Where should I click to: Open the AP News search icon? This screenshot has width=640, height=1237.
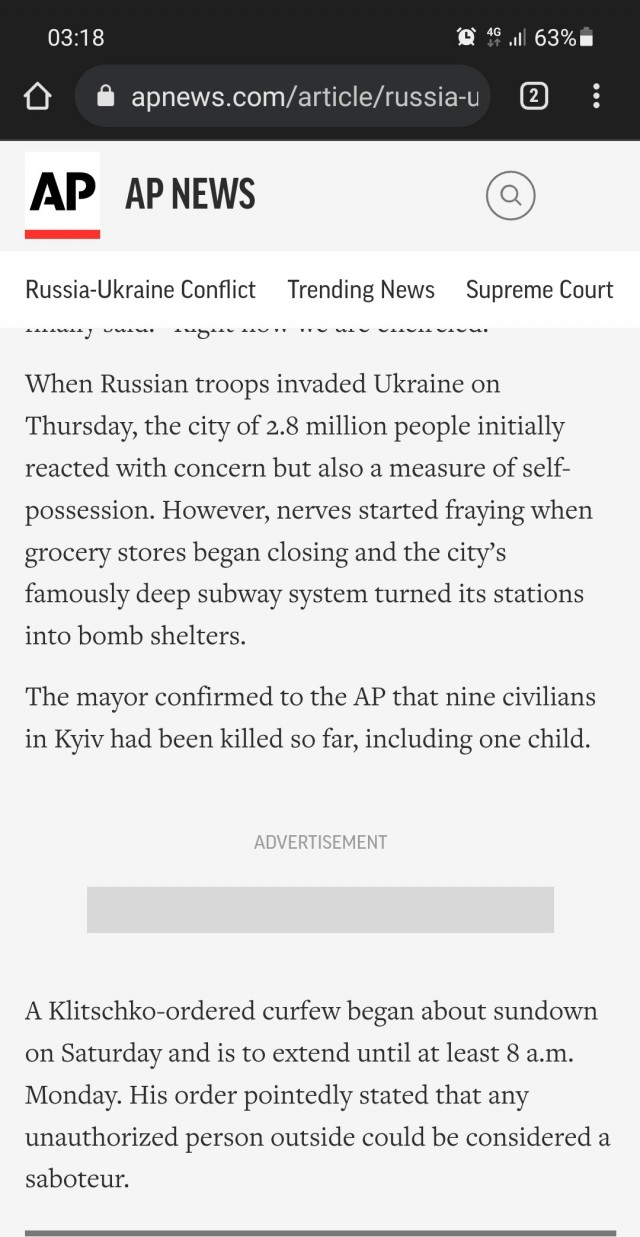click(x=511, y=195)
